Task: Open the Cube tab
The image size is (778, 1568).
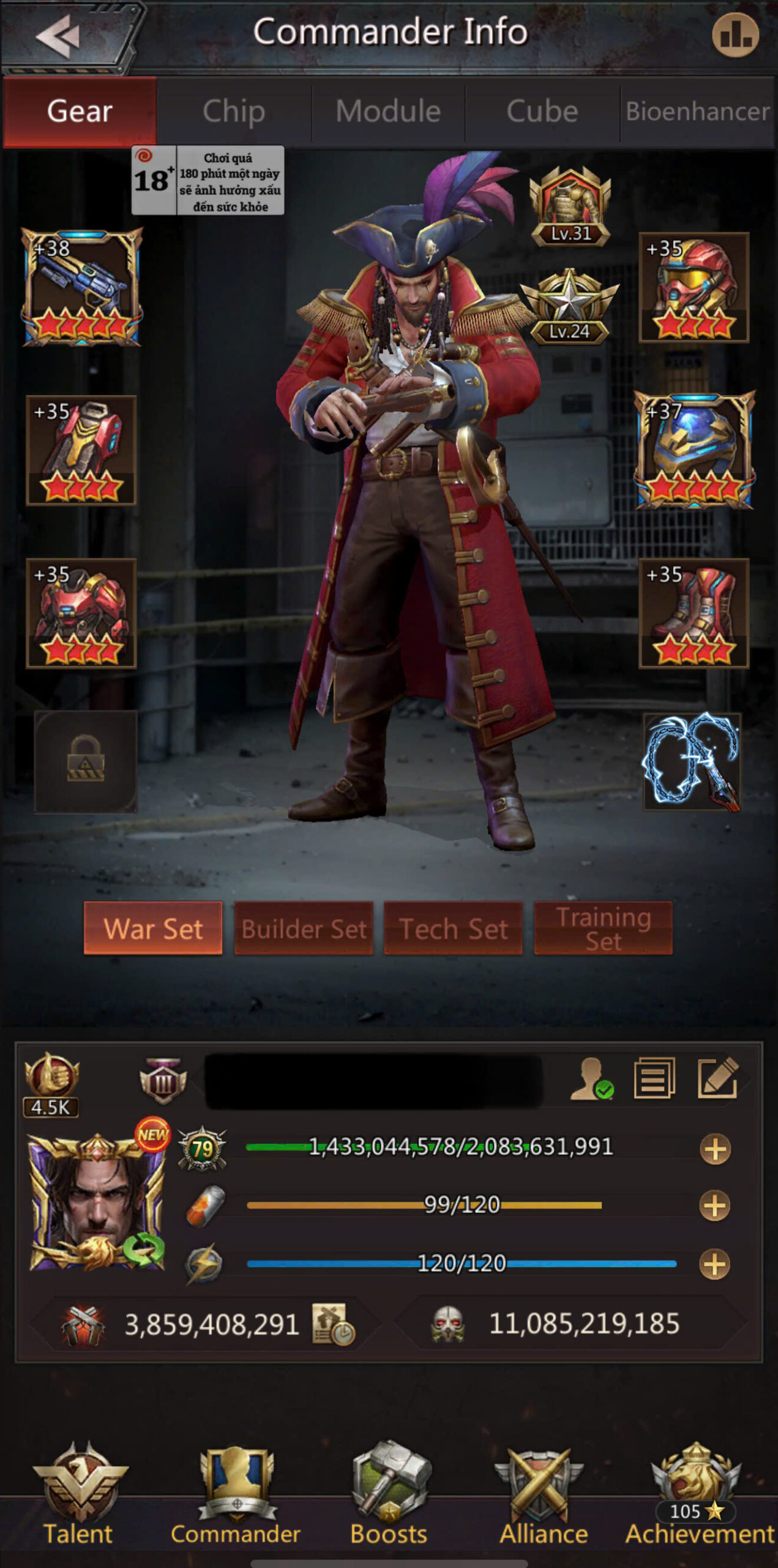Action: [542, 112]
